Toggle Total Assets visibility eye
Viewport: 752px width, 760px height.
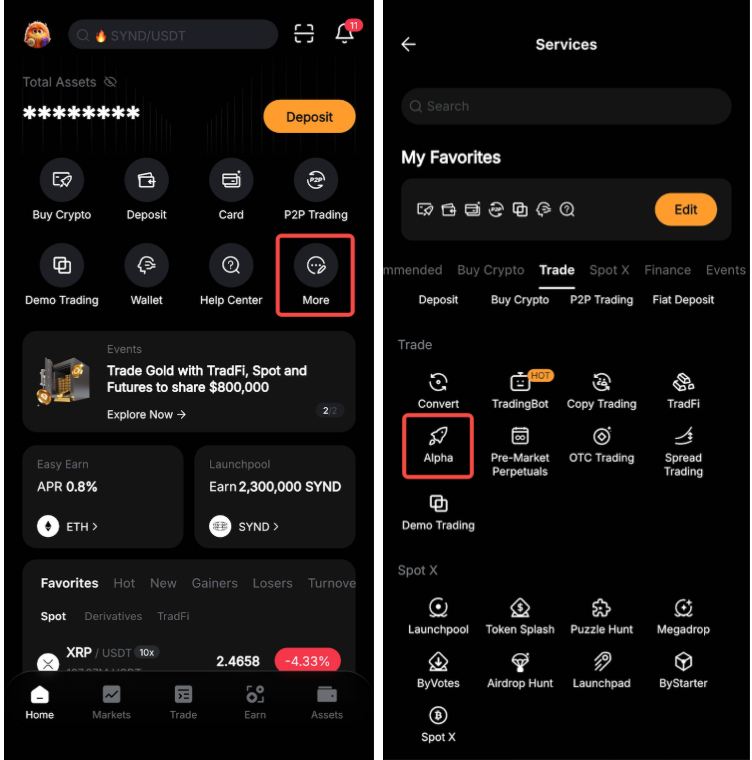pyautogui.click(x=111, y=82)
